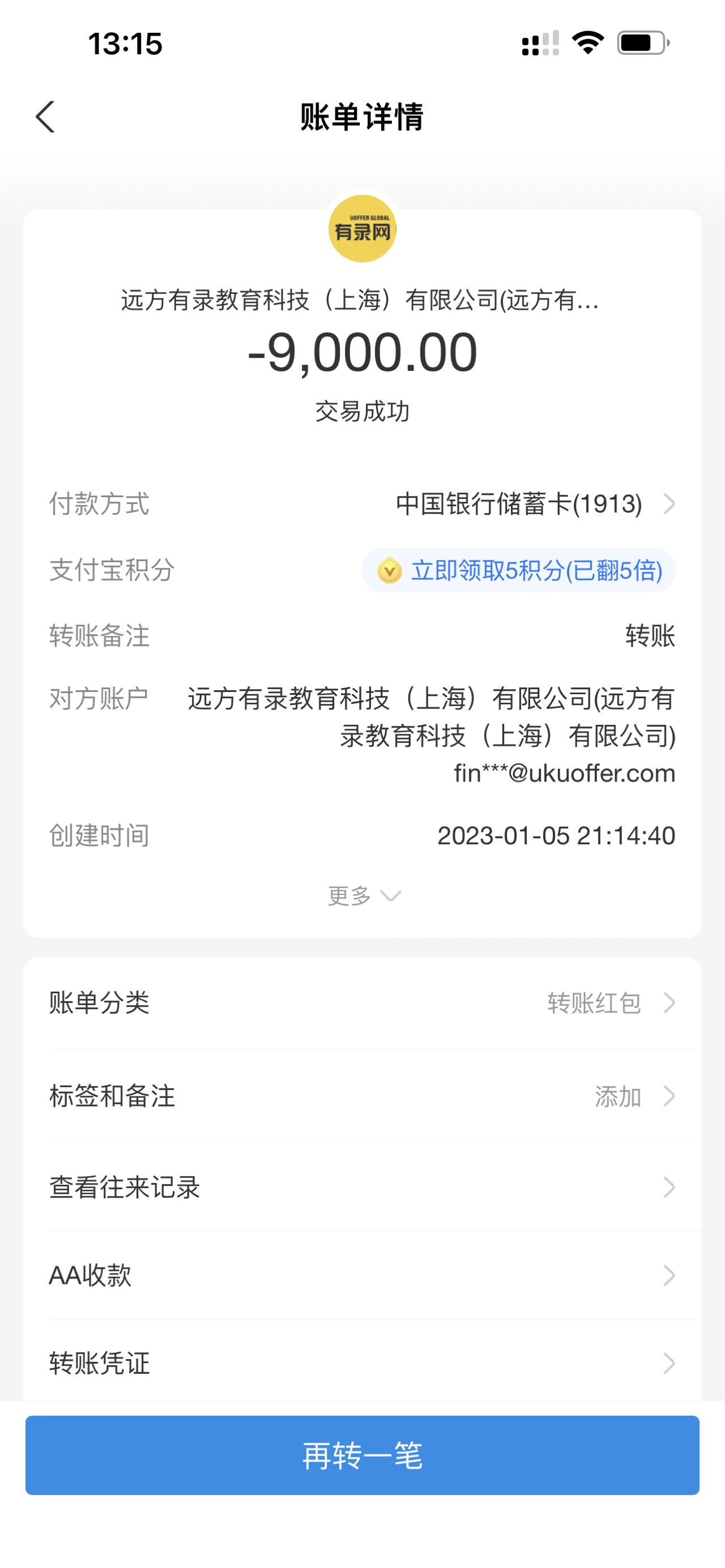Image resolution: width=725 pixels, height=1568 pixels.
Task: Expand more details with 更多
Action: click(364, 896)
